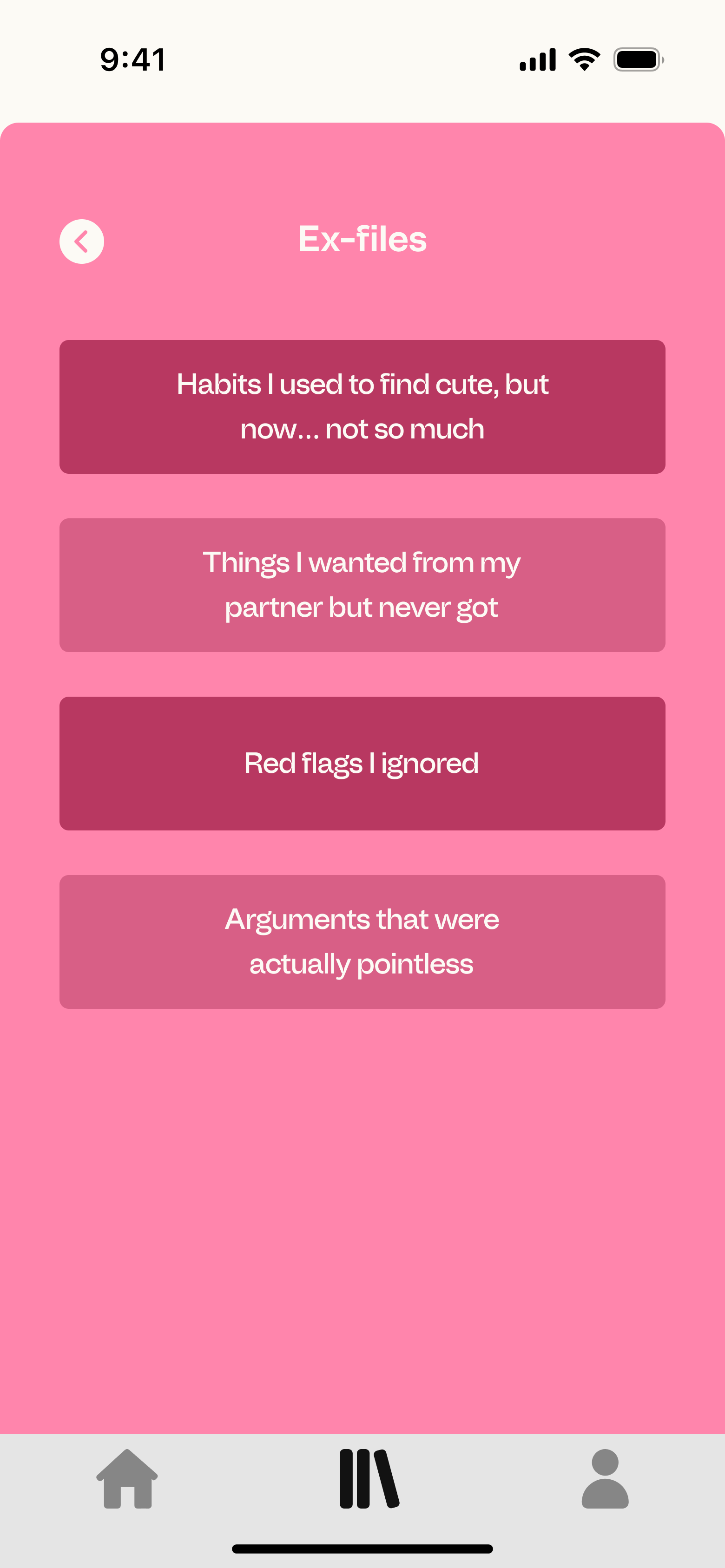
Task: Open the Profile tab
Action: (x=604, y=1478)
